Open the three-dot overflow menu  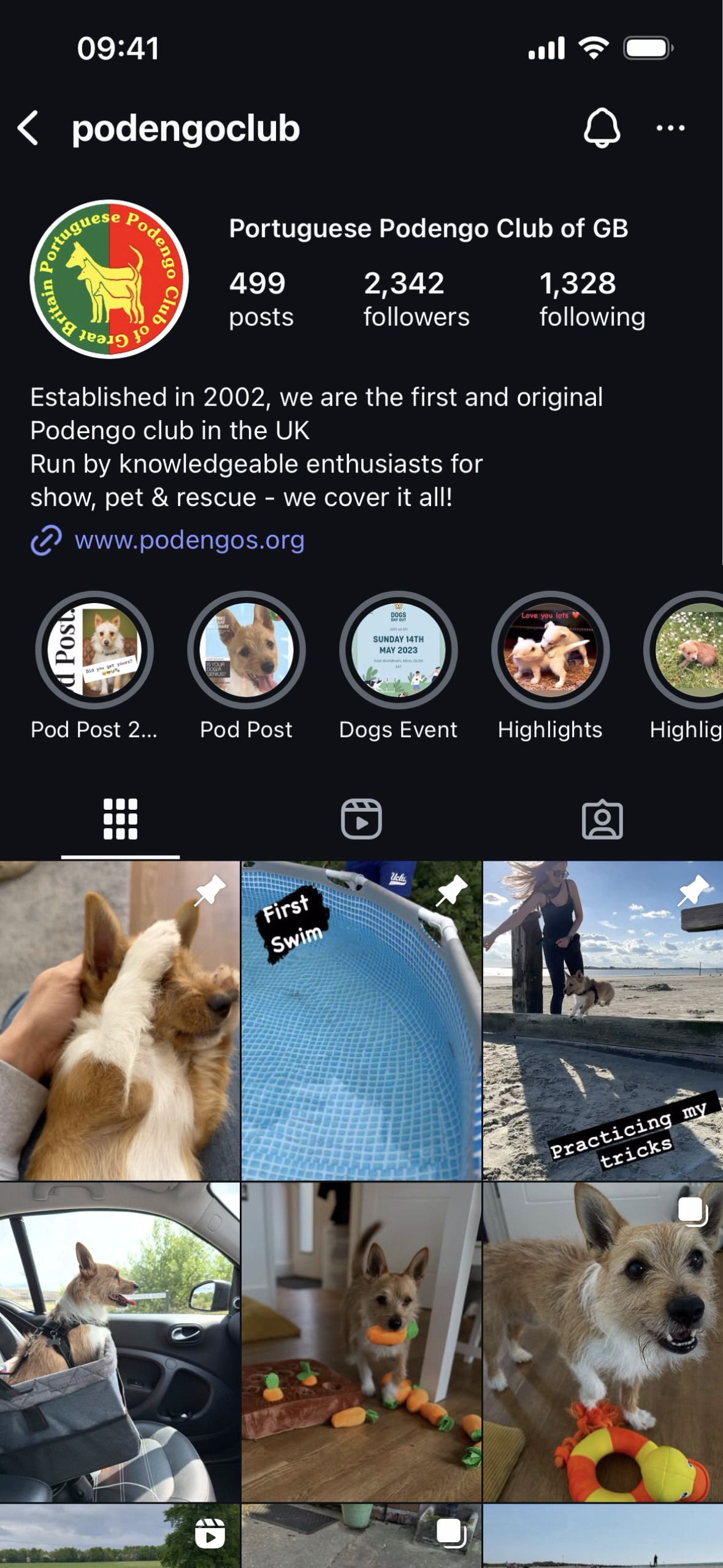coord(670,128)
